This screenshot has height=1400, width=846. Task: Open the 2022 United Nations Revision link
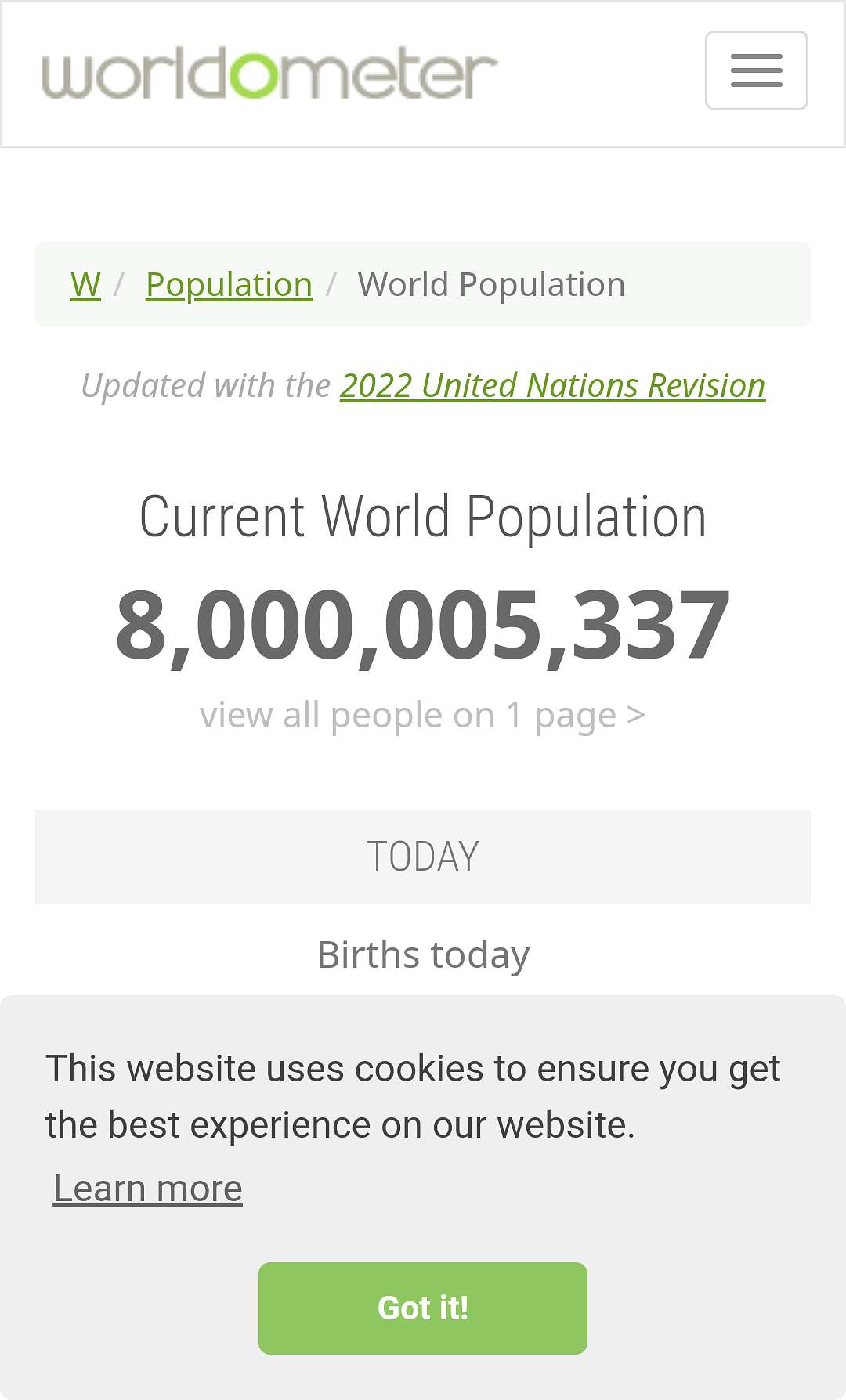coord(552,385)
